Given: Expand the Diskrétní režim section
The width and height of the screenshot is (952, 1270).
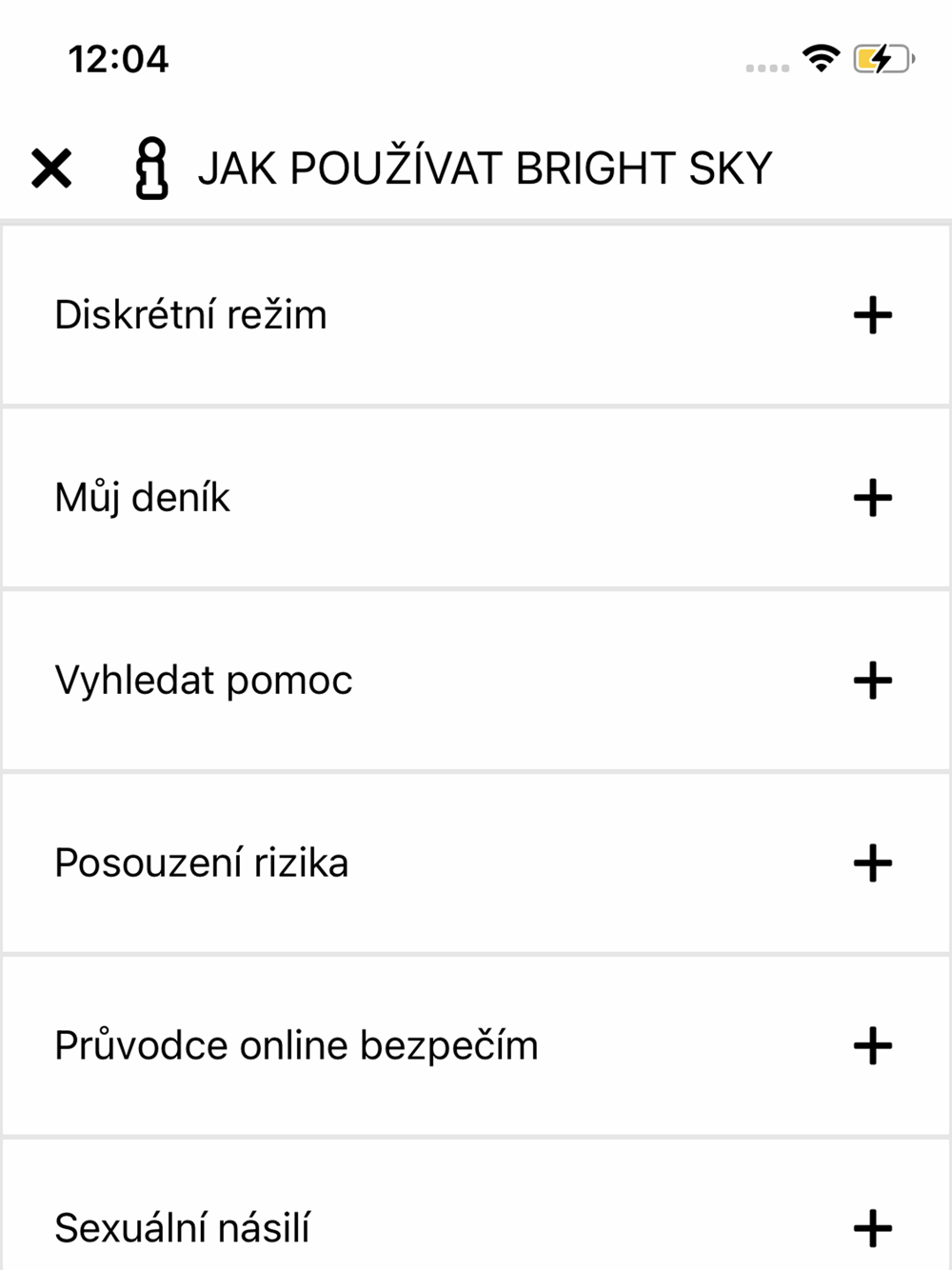Looking at the screenshot, I should pyautogui.click(x=872, y=315).
